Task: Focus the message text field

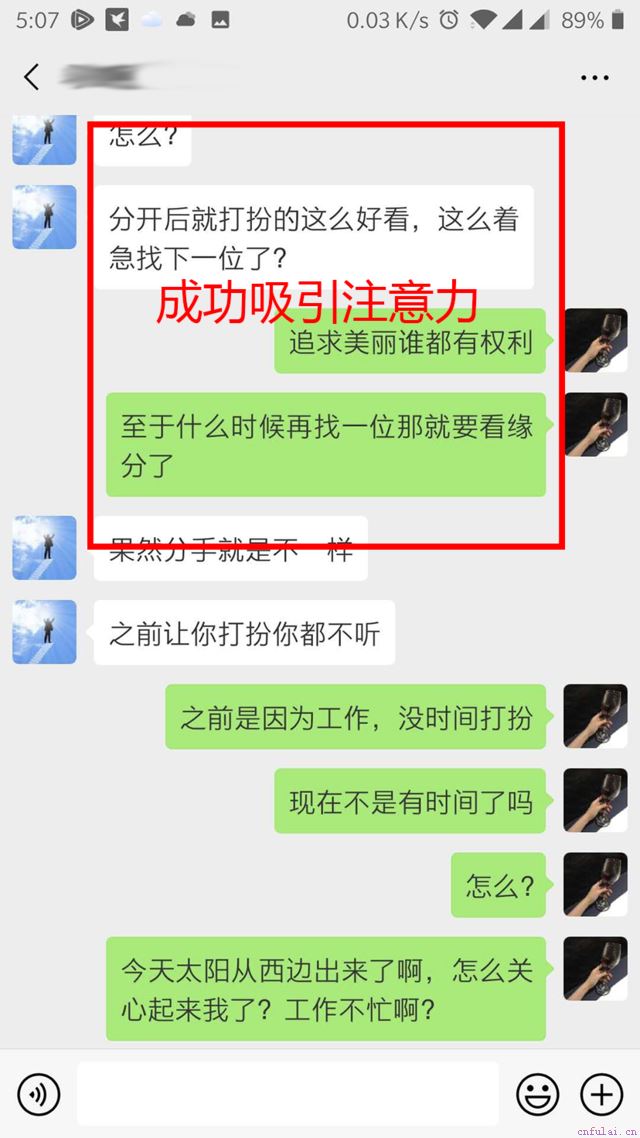Action: [x=288, y=1094]
